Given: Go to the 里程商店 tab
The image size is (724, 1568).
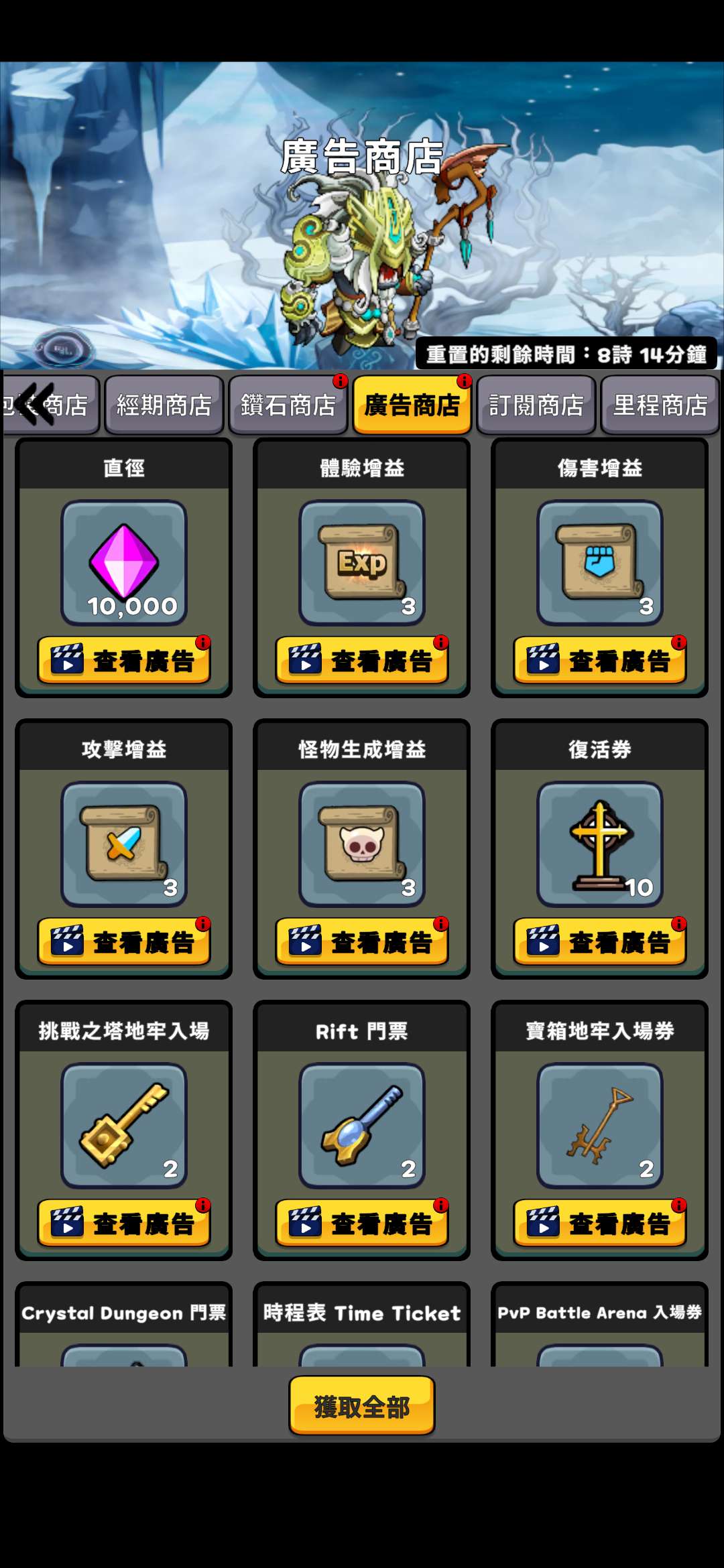Looking at the screenshot, I should [x=660, y=405].
